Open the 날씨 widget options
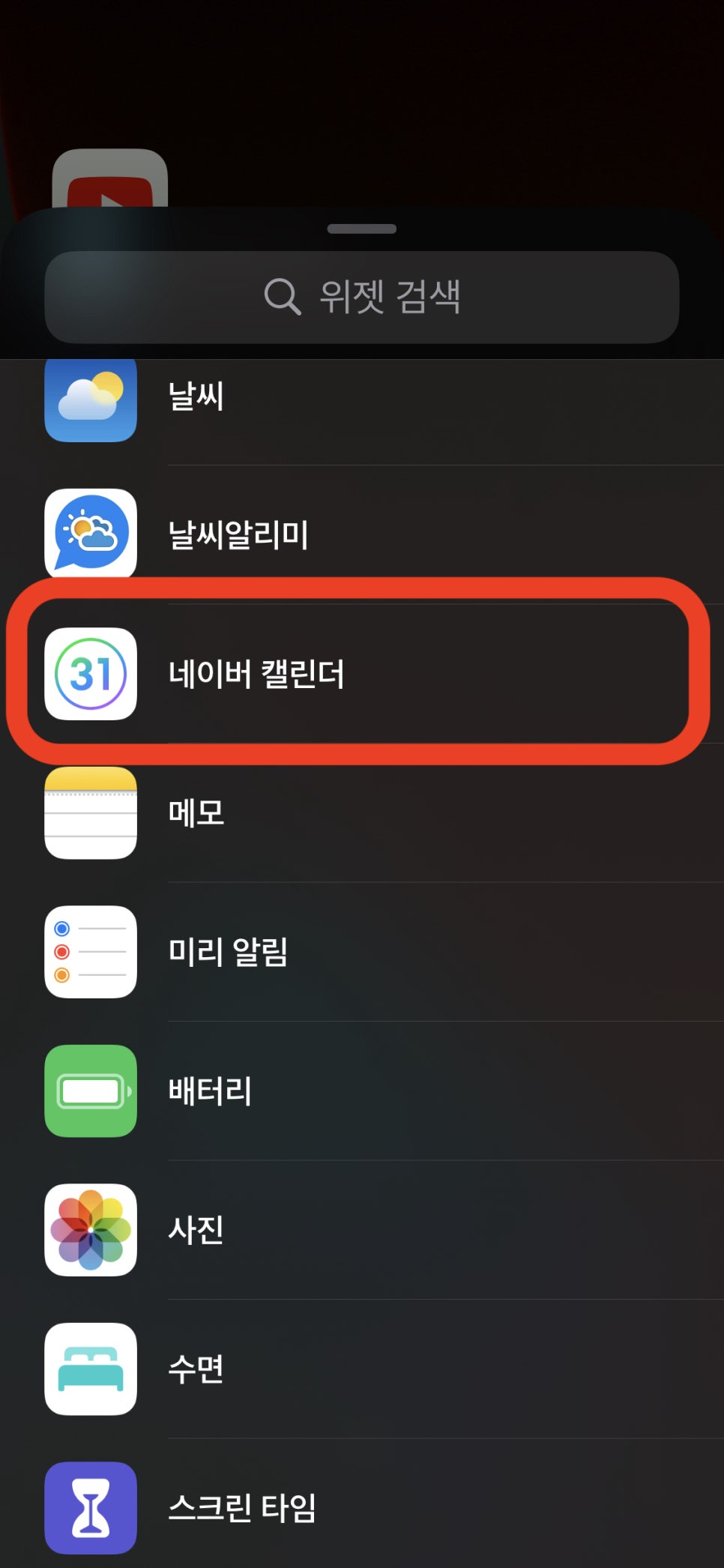 (x=196, y=396)
